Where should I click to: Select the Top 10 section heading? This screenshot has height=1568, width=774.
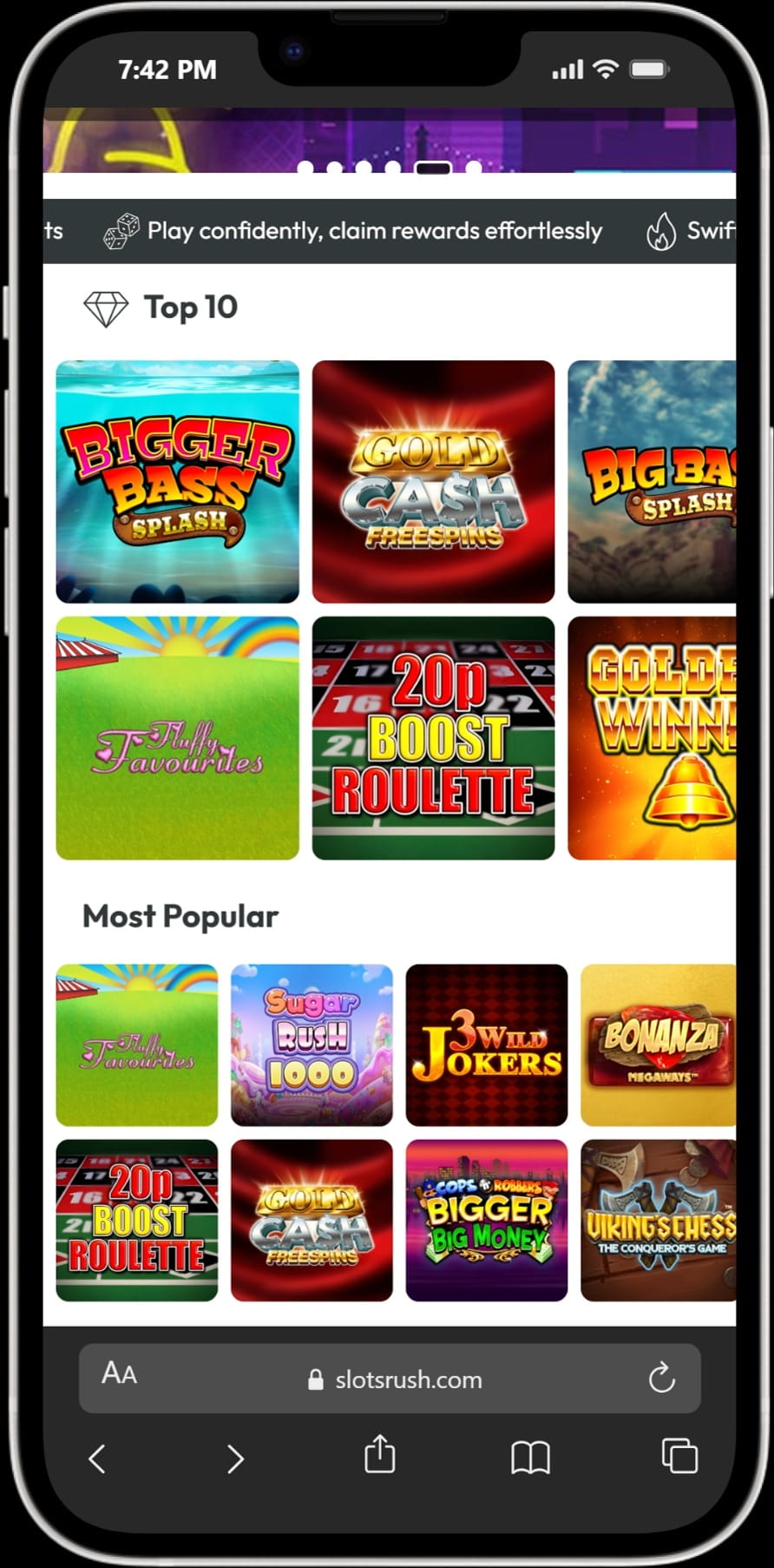coord(189,306)
